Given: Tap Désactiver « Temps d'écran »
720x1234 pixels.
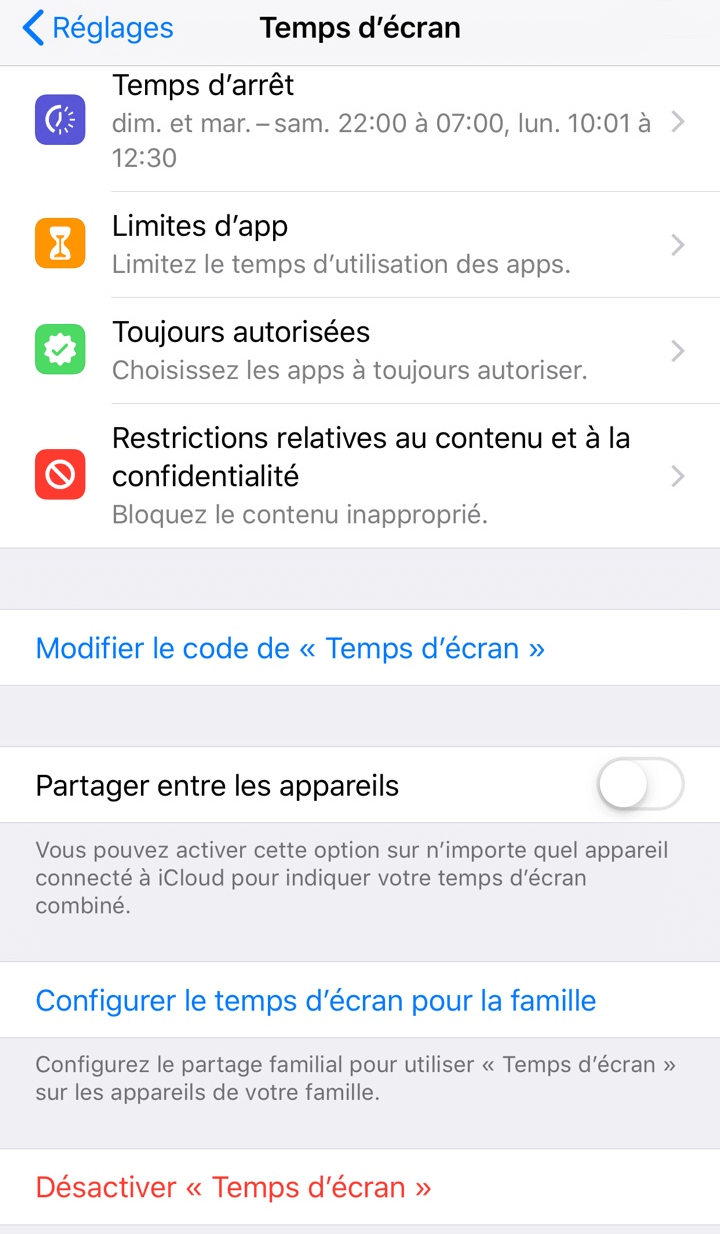Looking at the screenshot, I should (x=360, y=1187).
